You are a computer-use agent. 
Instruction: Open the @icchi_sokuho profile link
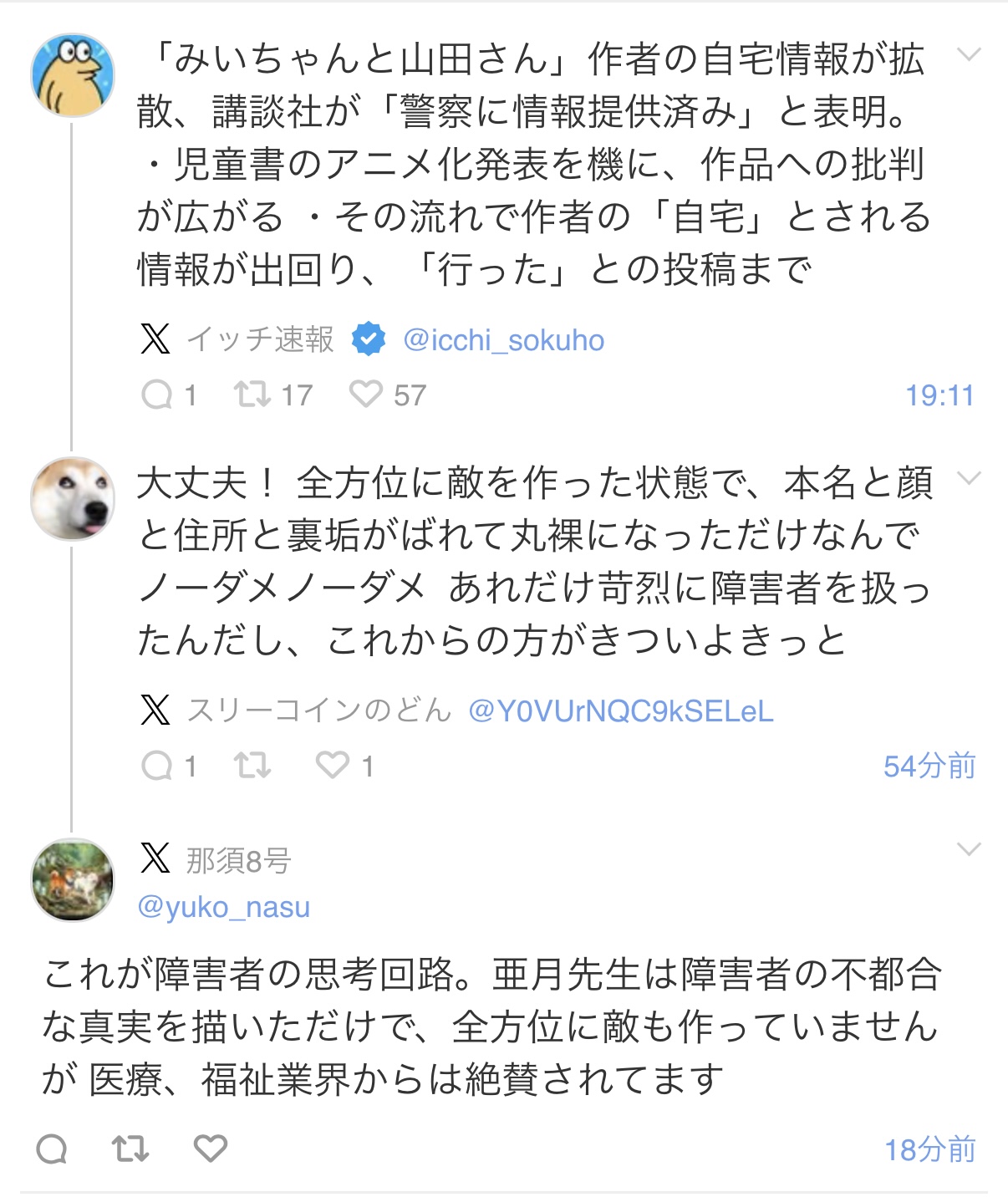pyautogui.click(x=503, y=340)
